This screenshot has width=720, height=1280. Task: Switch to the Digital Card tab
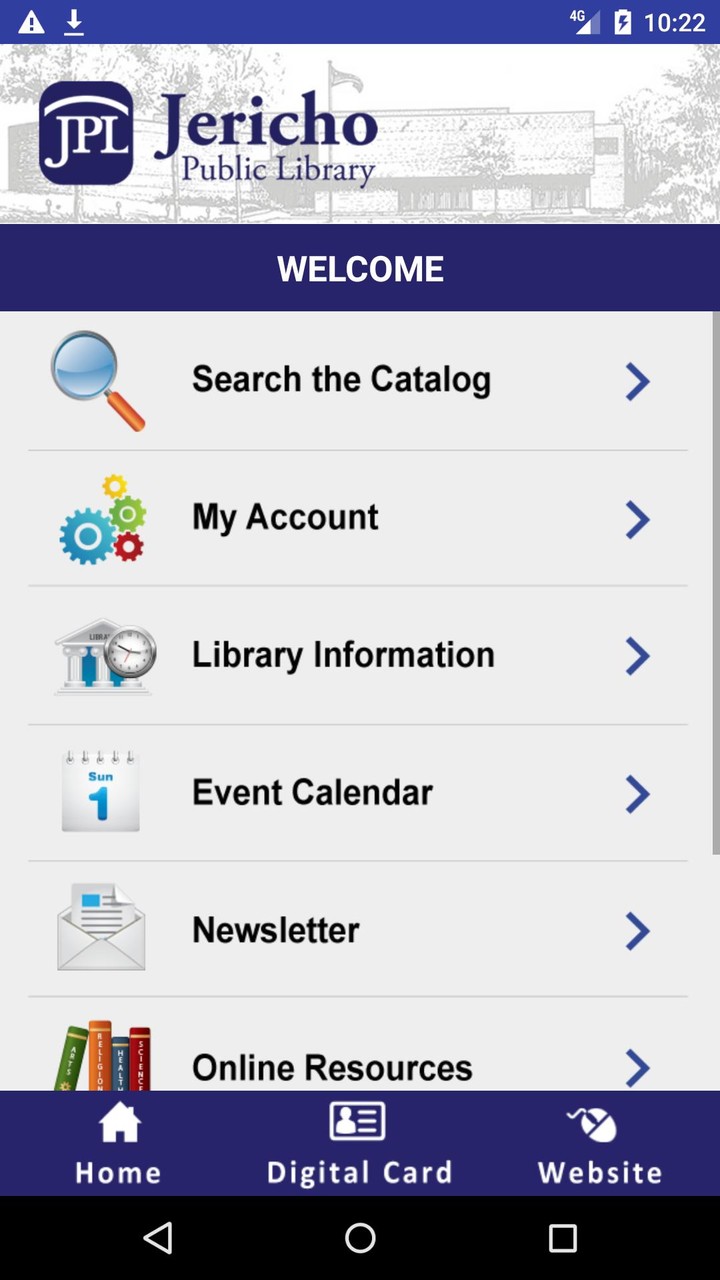pyautogui.click(x=359, y=1143)
